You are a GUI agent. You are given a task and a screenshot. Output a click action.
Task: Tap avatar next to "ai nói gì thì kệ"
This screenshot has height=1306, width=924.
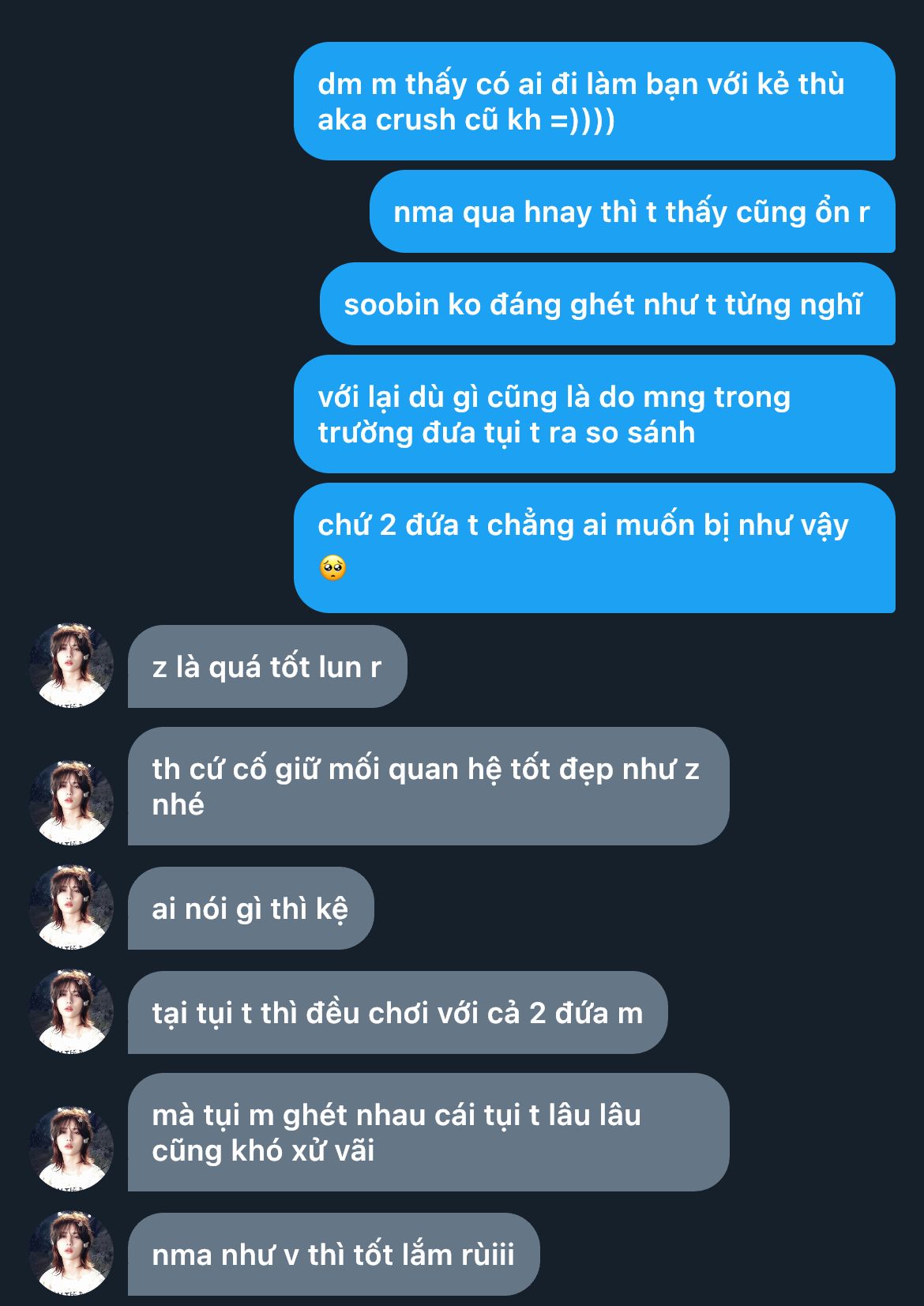[x=71, y=907]
